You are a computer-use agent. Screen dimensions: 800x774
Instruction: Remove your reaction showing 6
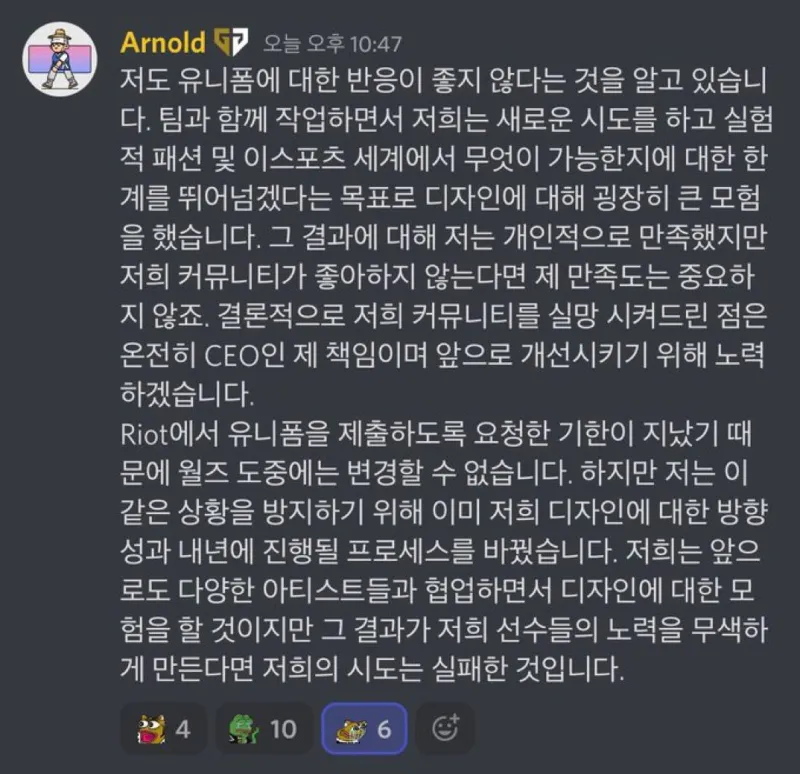pos(363,728)
